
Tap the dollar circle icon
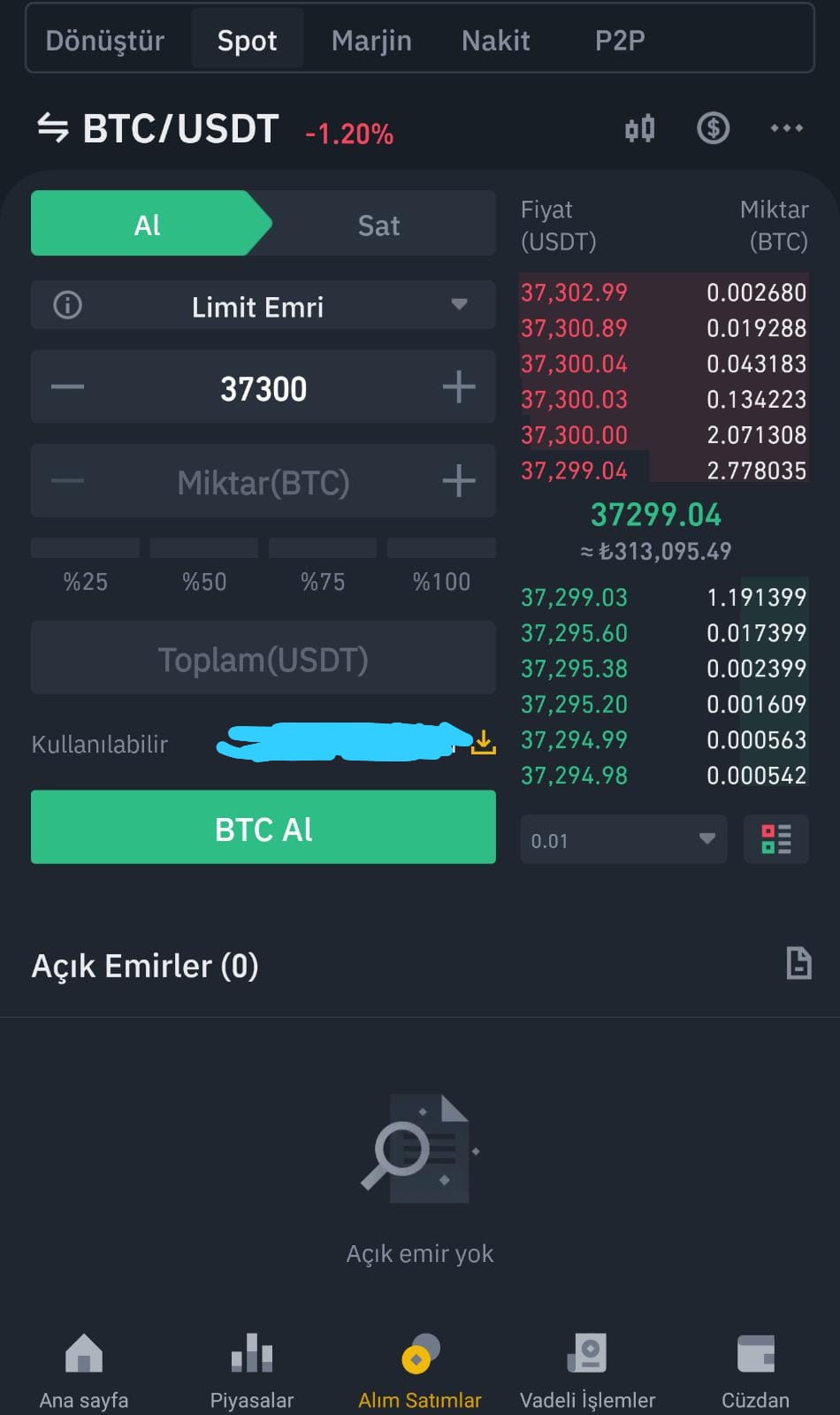tap(713, 128)
